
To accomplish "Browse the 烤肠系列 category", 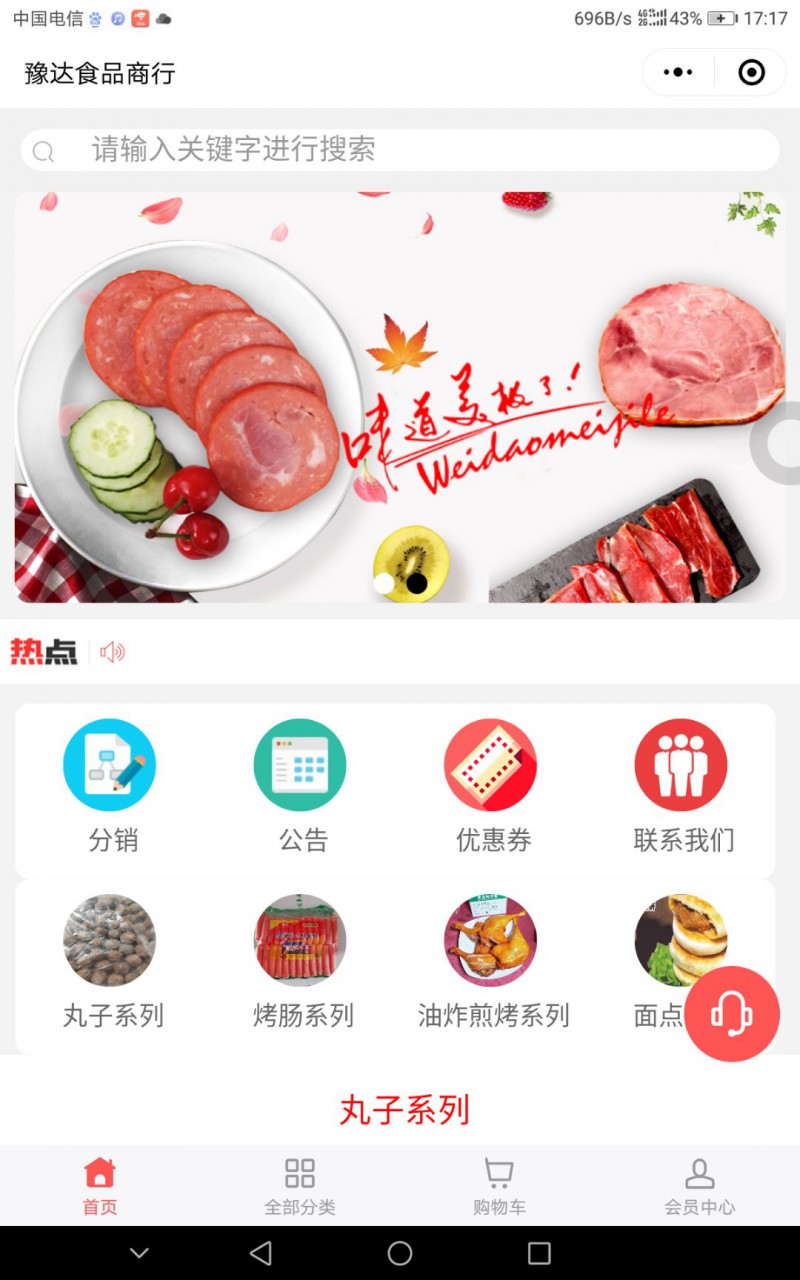I will [300, 962].
